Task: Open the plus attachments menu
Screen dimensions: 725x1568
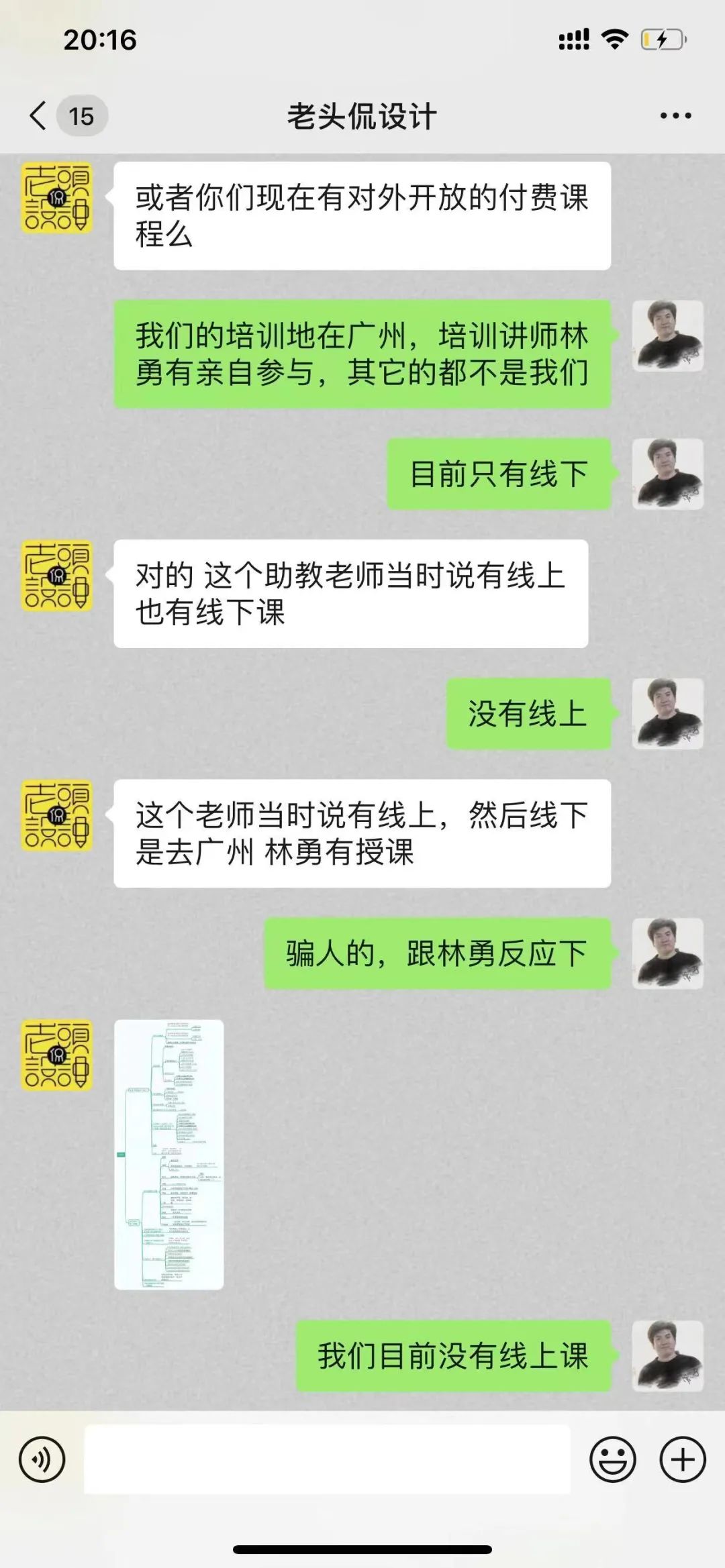Action: tap(683, 1459)
